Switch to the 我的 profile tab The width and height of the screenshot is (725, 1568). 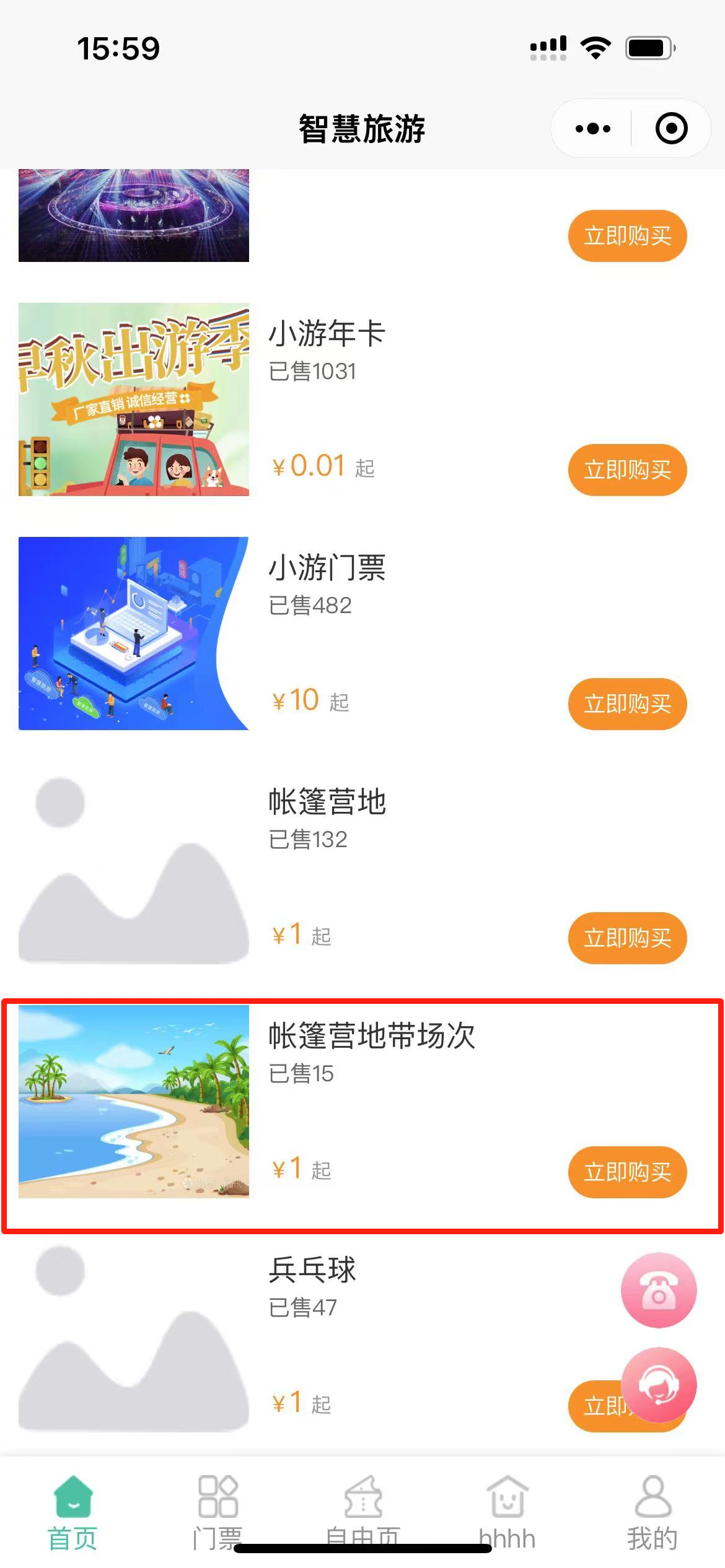point(652,1512)
